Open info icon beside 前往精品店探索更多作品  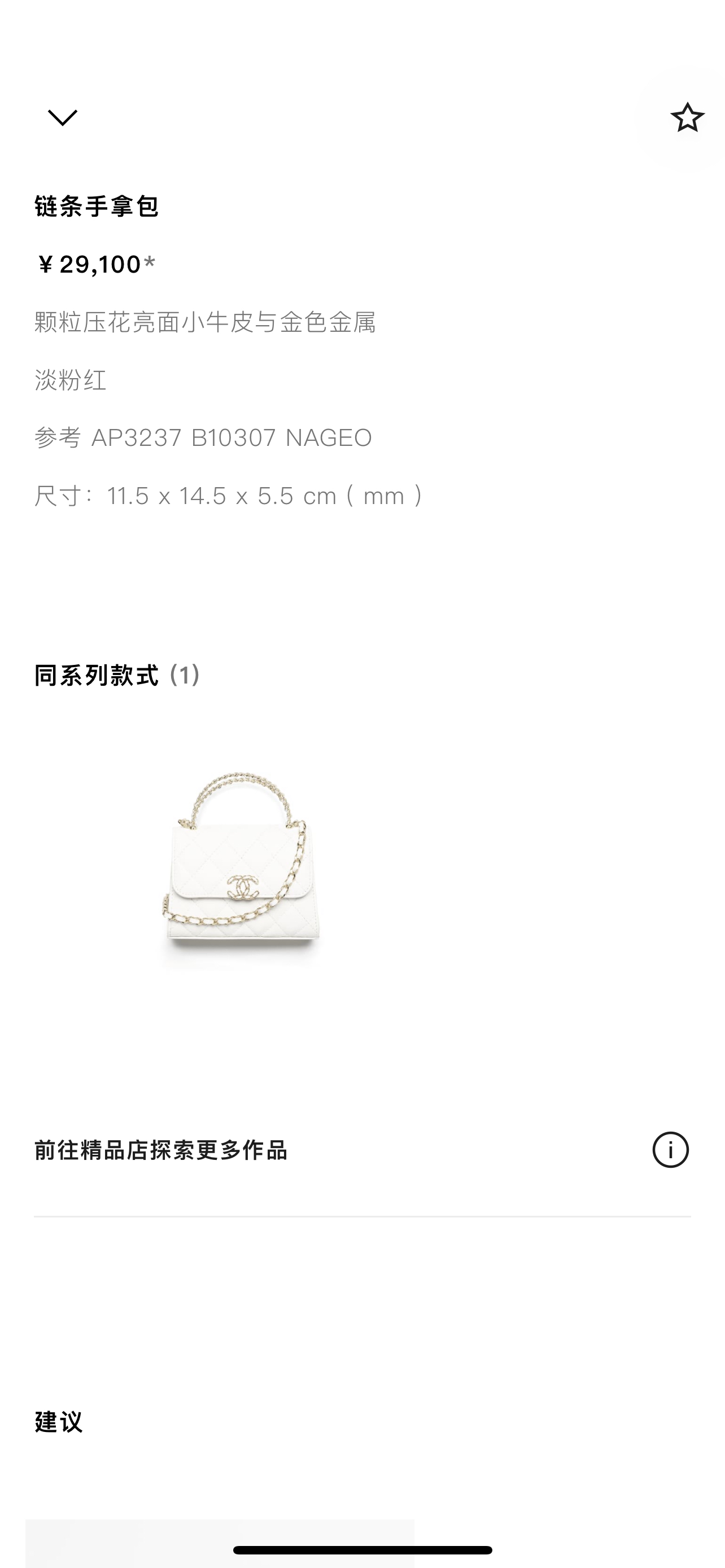670,1150
